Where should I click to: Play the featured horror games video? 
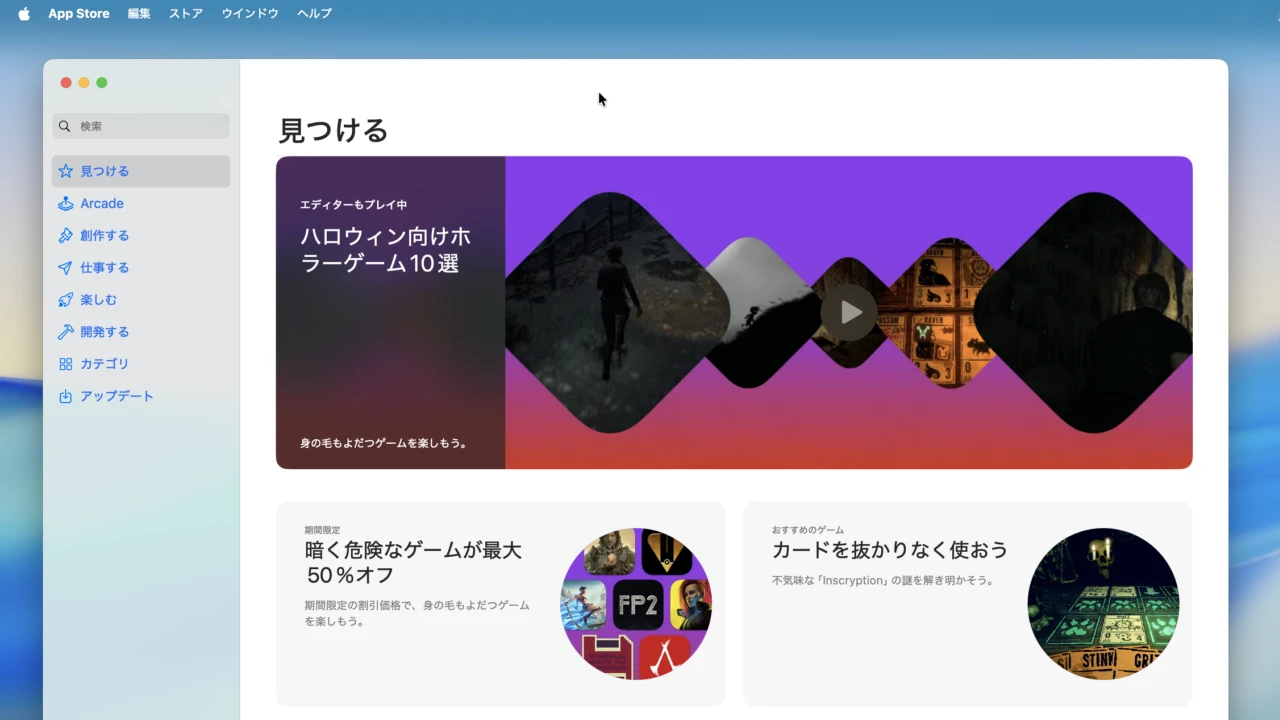click(x=849, y=312)
